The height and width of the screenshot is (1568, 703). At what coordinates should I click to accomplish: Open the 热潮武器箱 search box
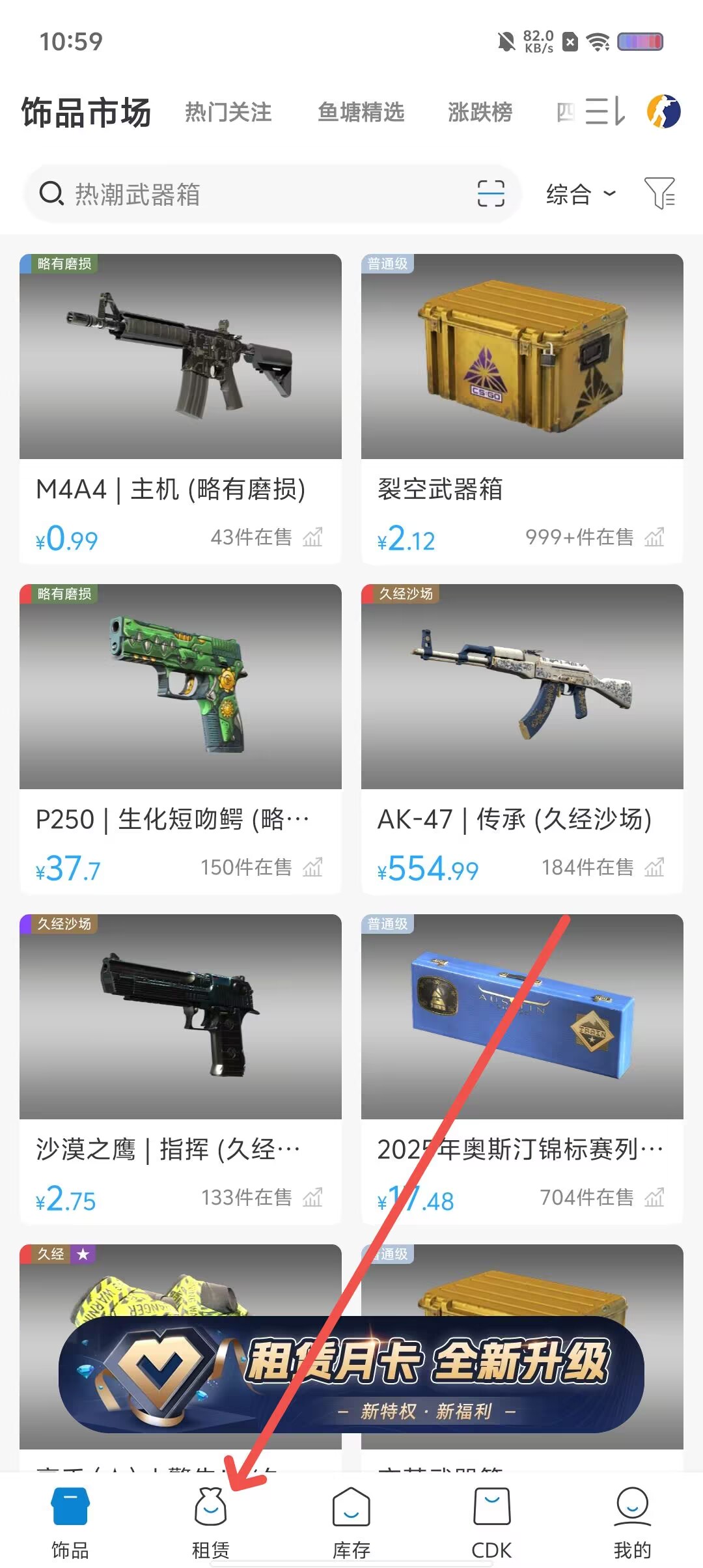[x=260, y=194]
